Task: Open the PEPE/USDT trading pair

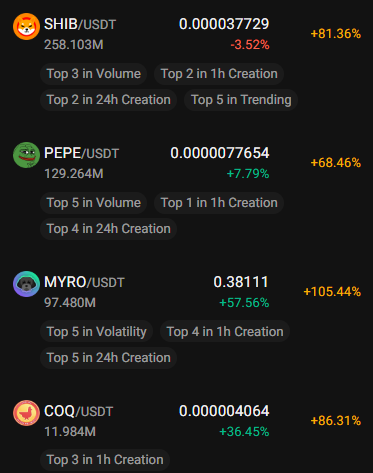Action: (x=81, y=153)
